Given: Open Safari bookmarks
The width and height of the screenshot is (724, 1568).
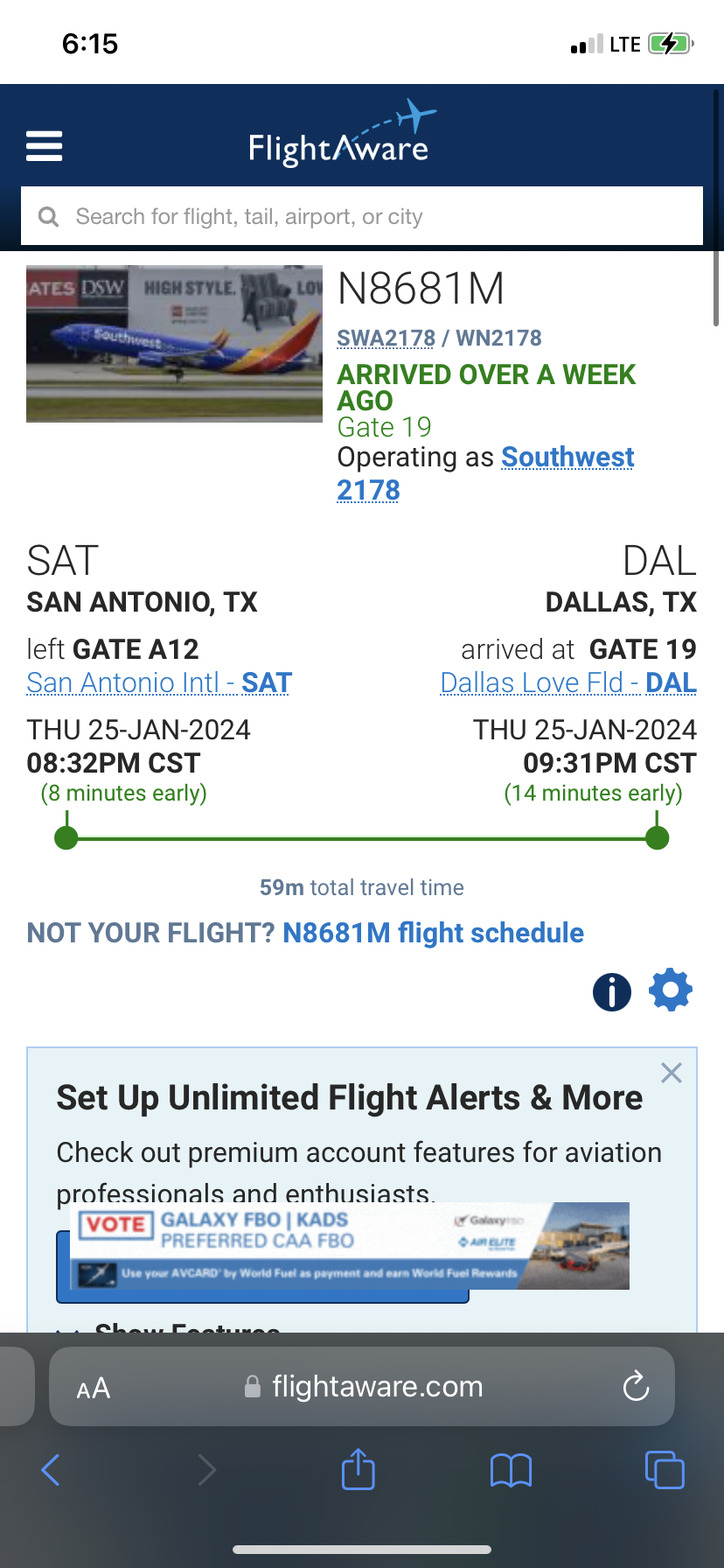Looking at the screenshot, I should point(512,1470).
